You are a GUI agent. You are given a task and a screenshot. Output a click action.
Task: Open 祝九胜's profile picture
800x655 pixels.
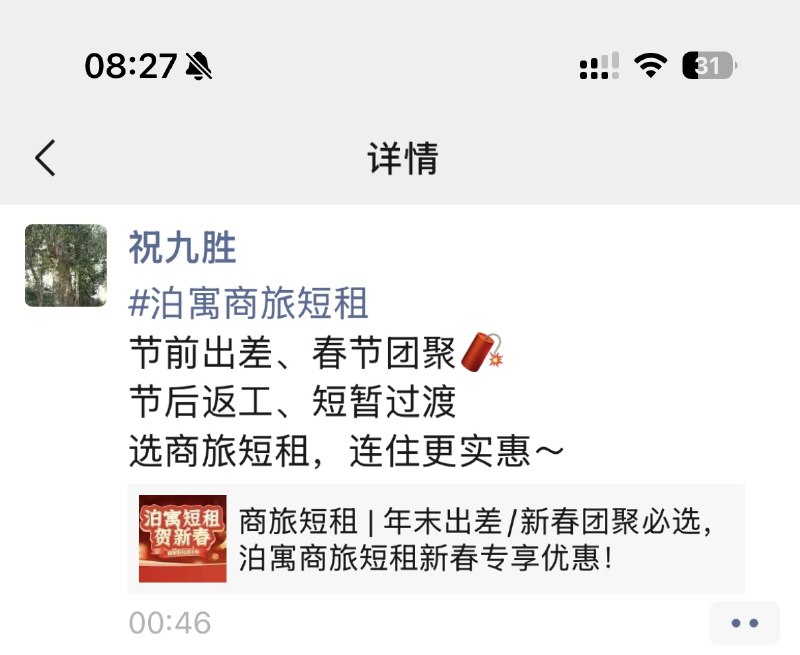point(66,265)
